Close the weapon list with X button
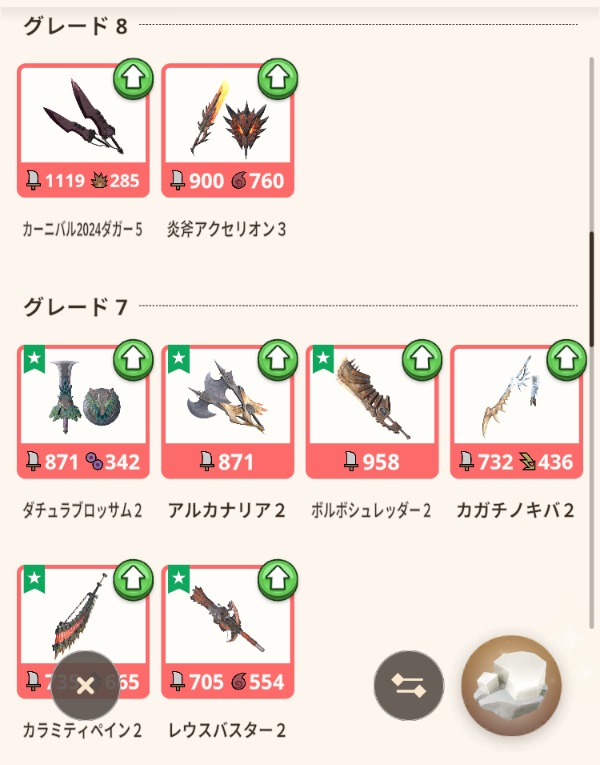The height and width of the screenshot is (765, 600). tap(85, 685)
